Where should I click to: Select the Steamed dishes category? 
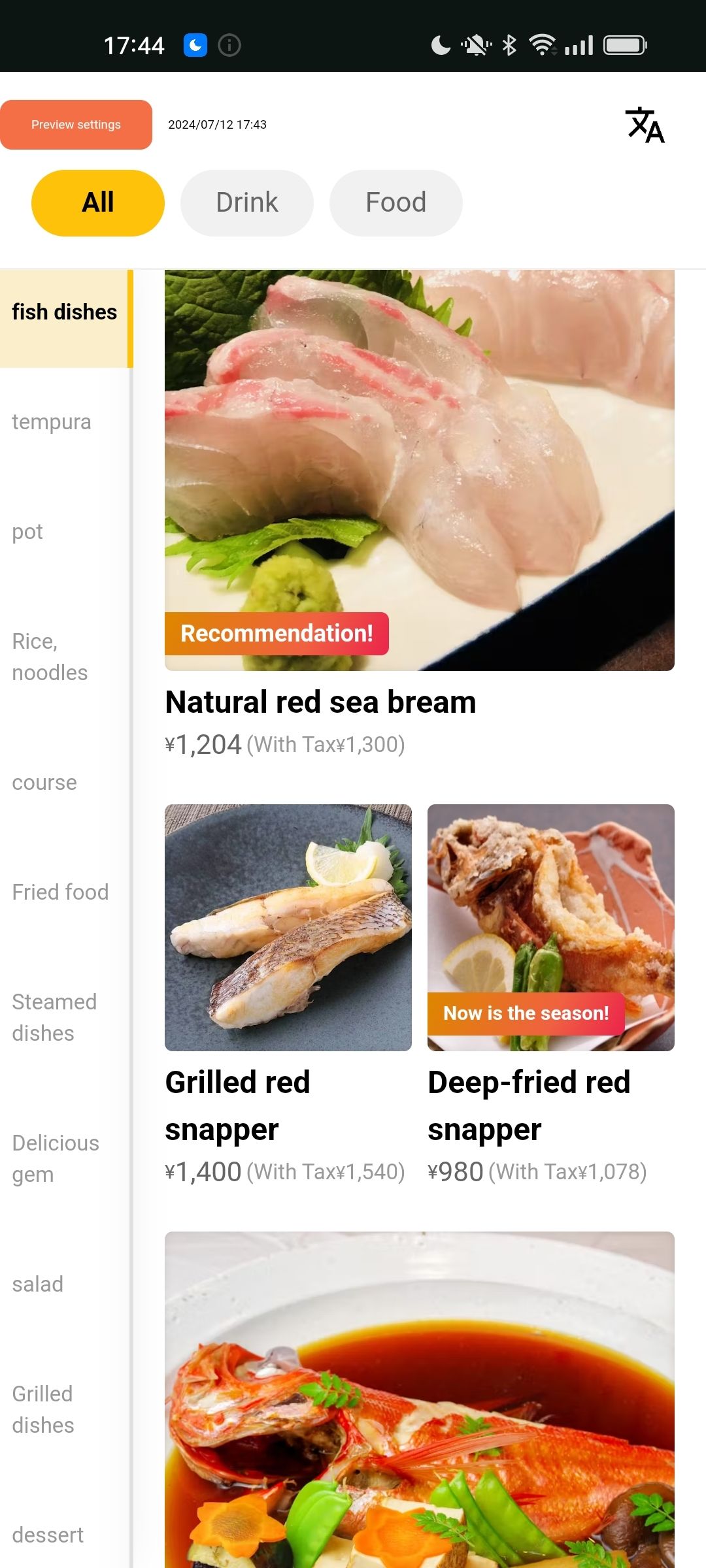(x=54, y=1017)
